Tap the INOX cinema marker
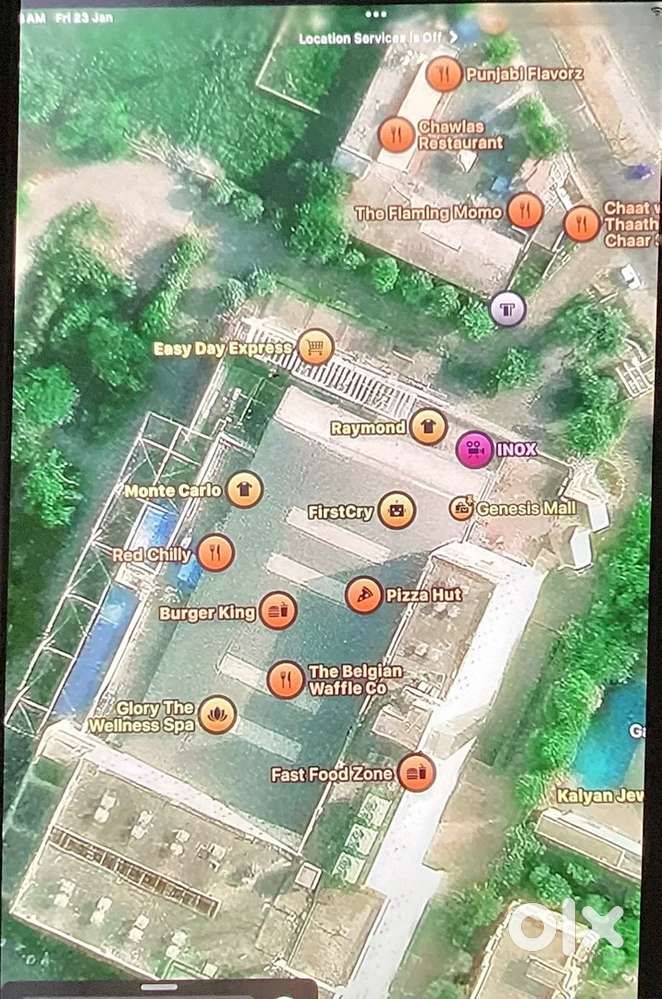This screenshot has height=999, width=662. coord(475,450)
